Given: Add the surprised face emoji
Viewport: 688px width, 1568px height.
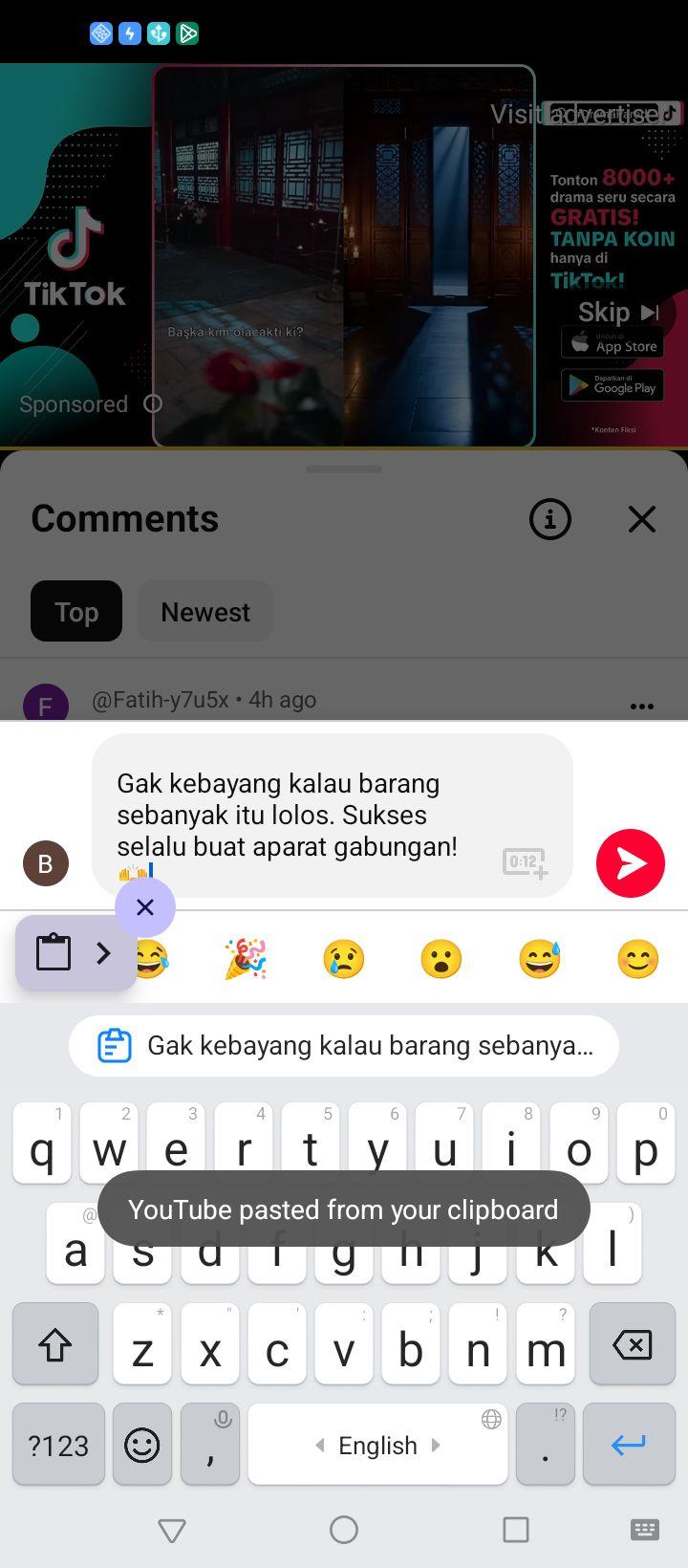Looking at the screenshot, I should [x=441, y=959].
